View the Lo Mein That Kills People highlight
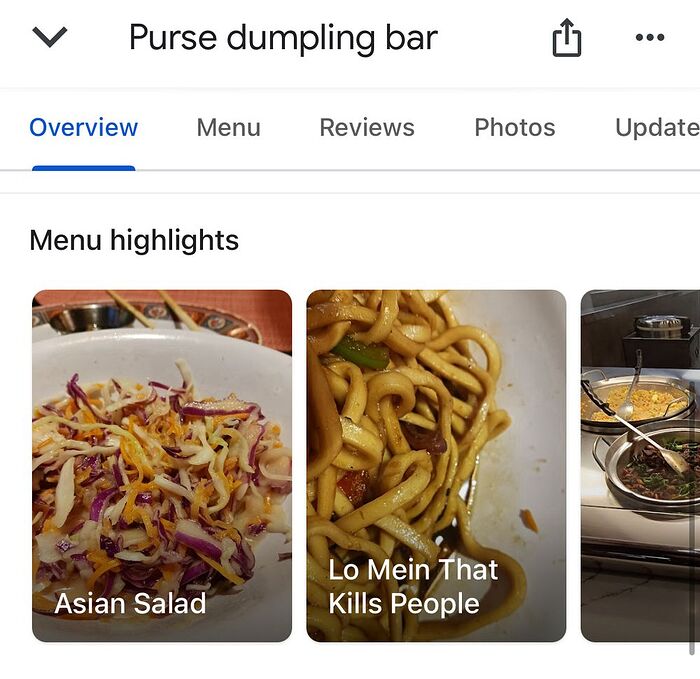The width and height of the screenshot is (700, 679). 436,465
